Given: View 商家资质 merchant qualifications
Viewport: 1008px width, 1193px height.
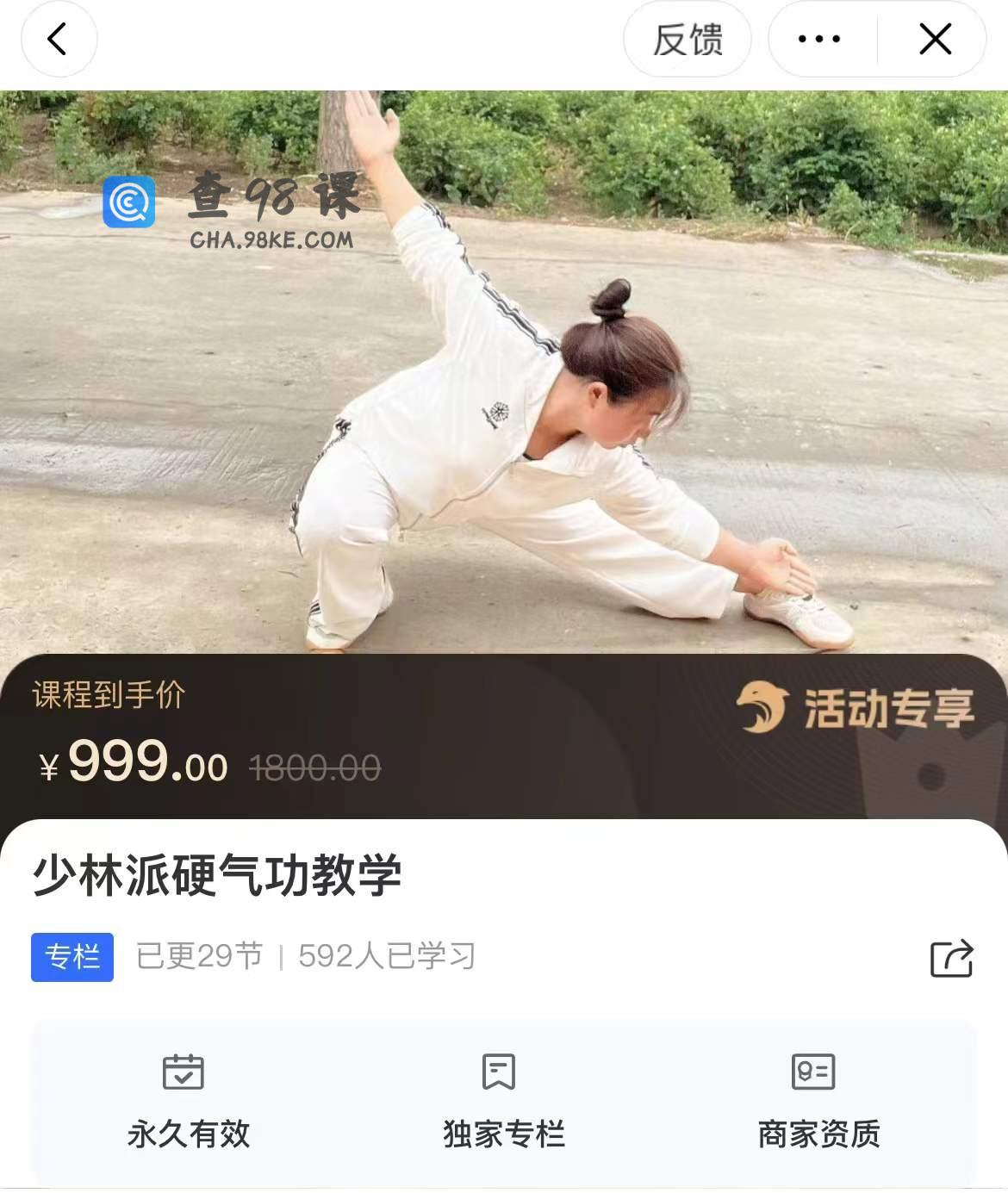Looking at the screenshot, I should (818, 1100).
